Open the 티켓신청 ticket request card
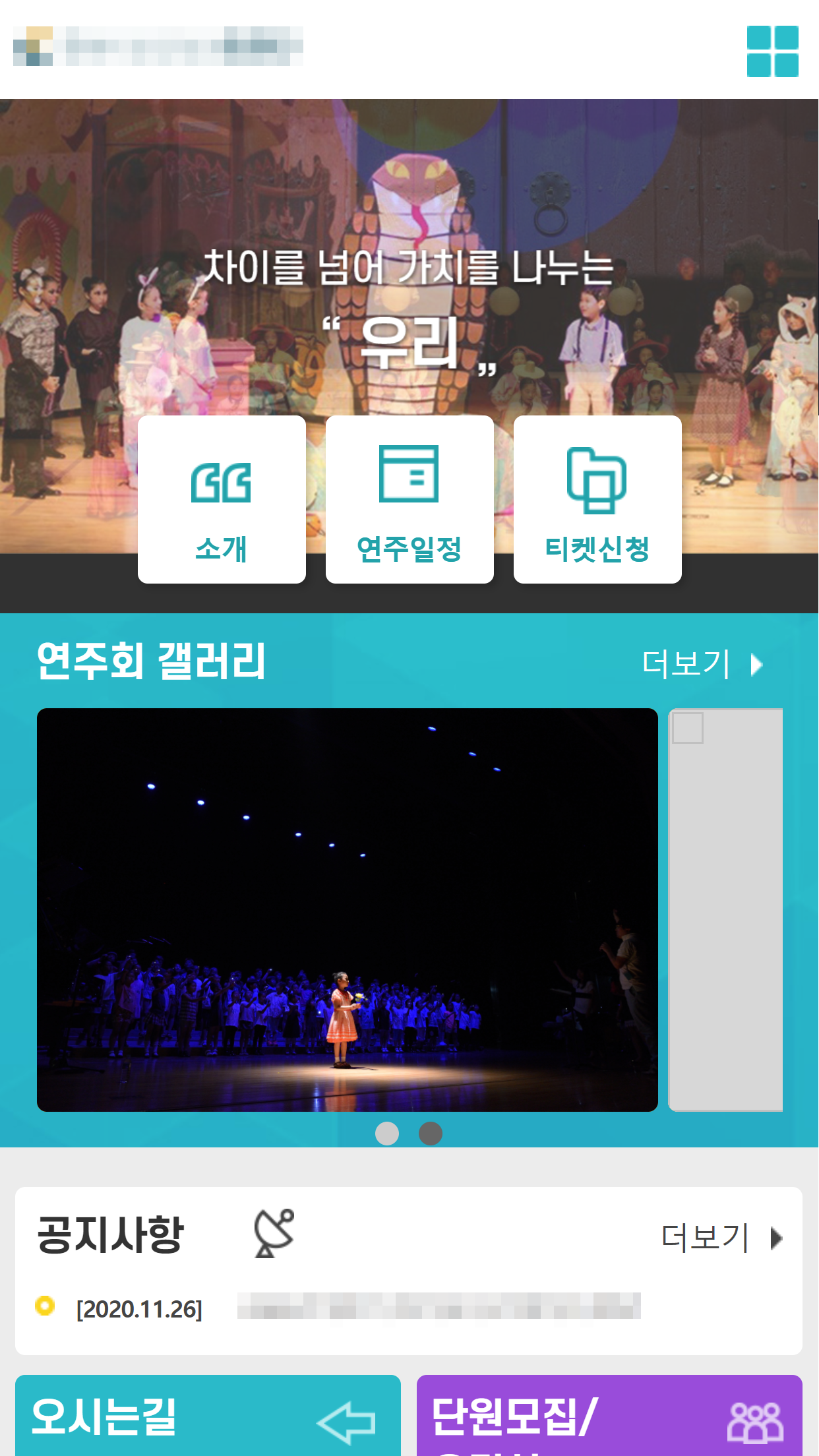Screen dimensions: 819x1456 pos(597,500)
